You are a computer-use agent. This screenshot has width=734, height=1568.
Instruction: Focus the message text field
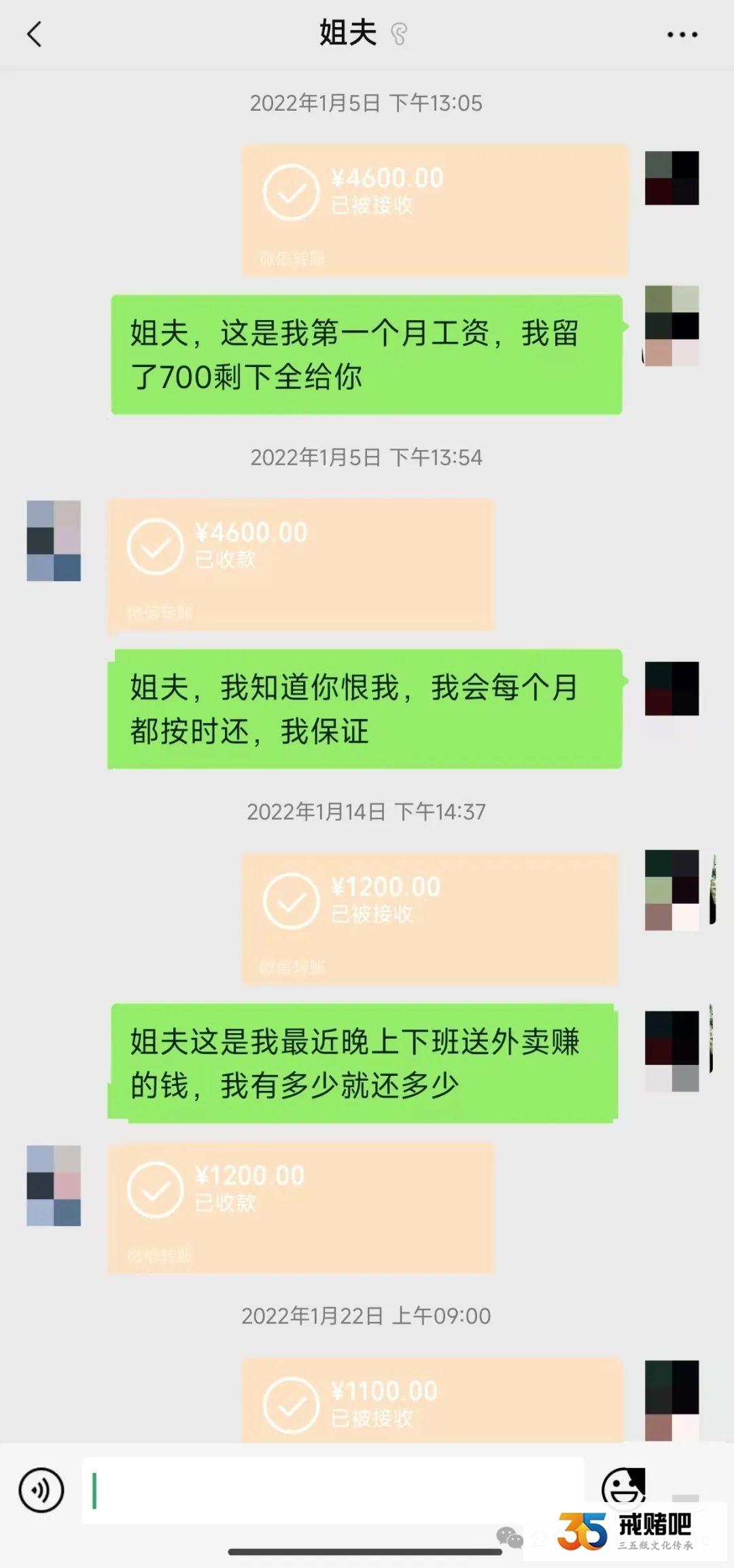[x=333, y=1491]
